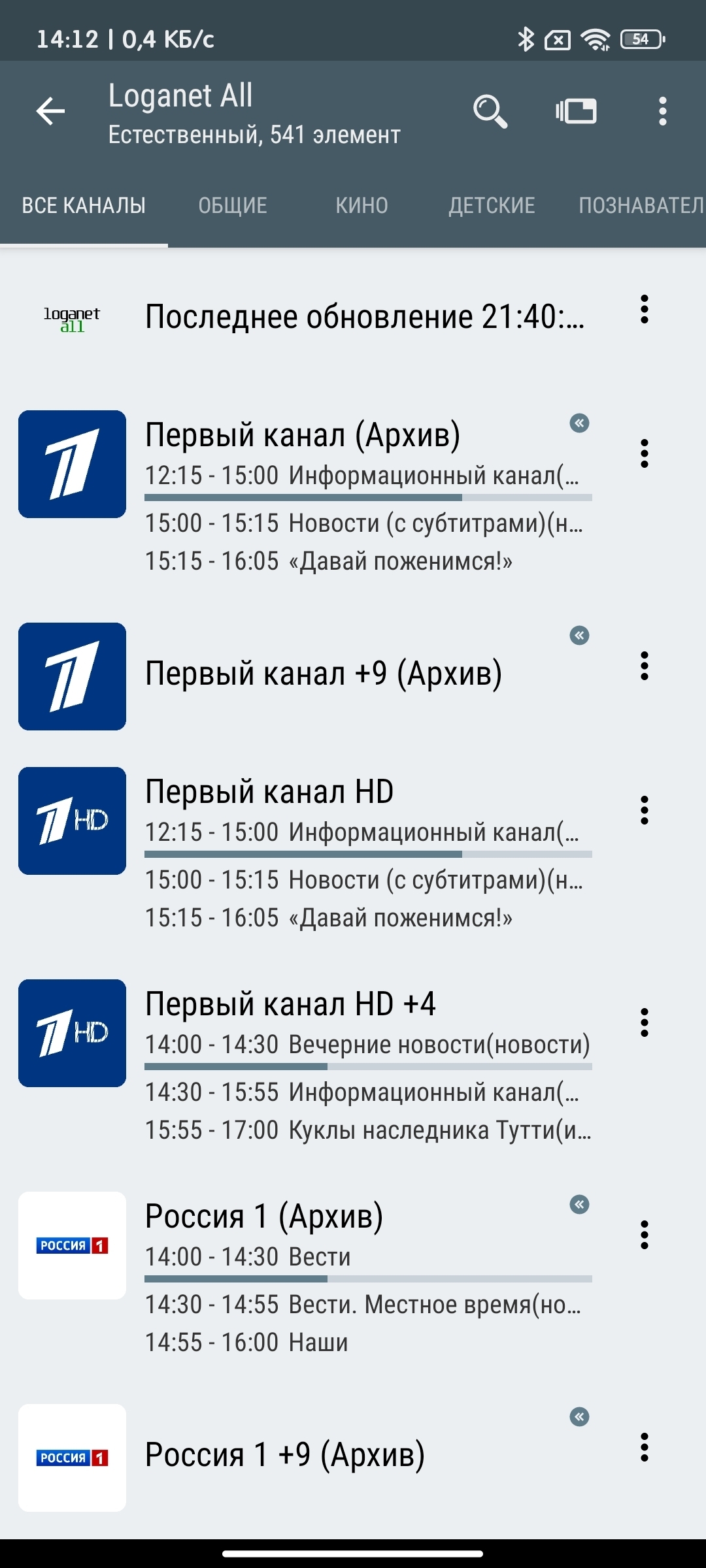
Task: Open options for Первый канал HD
Action: click(645, 810)
